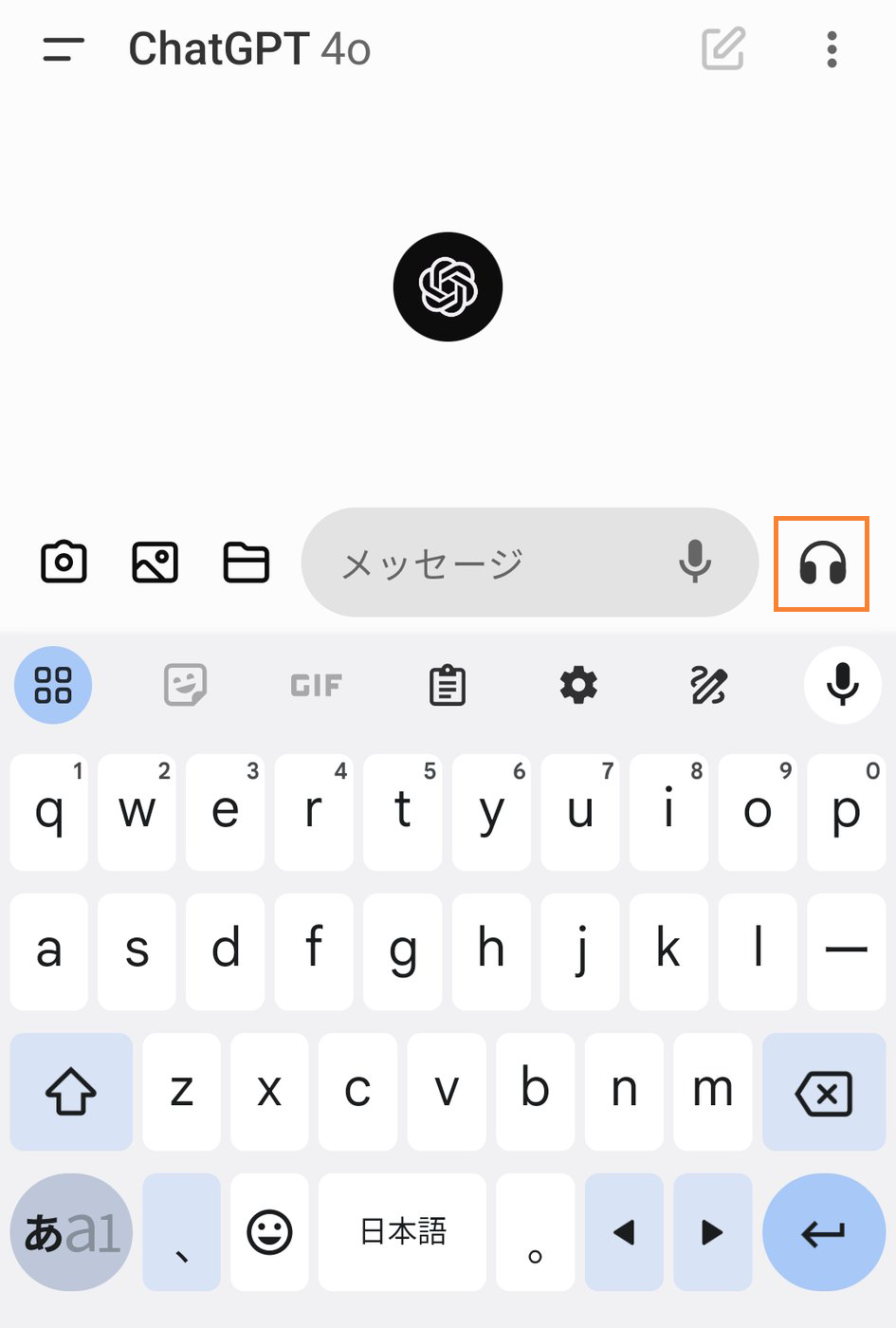This screenshot has width=896, height=1328.
Task: Switch language with the 日本語 key
Action: (x=402, y=1232)
